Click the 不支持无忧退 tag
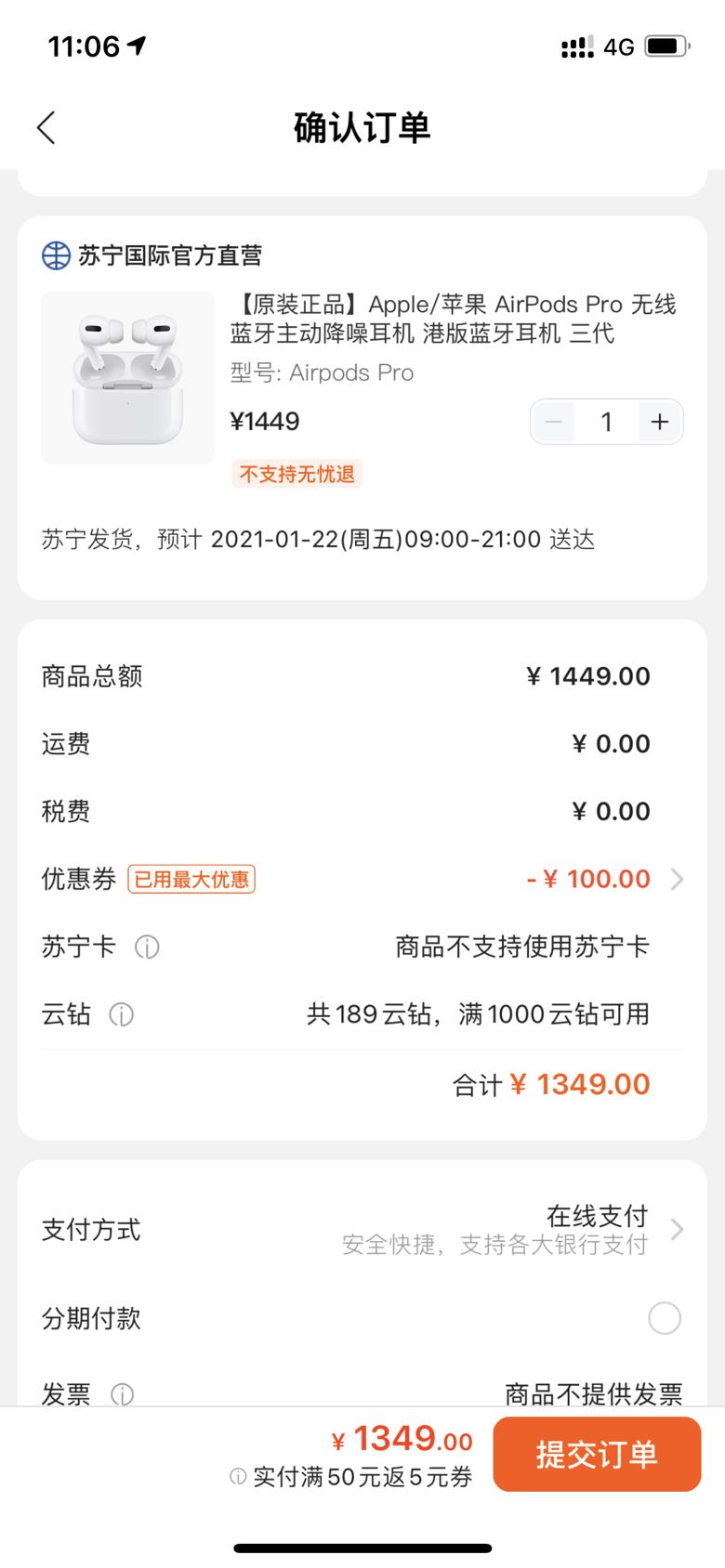 296,475
